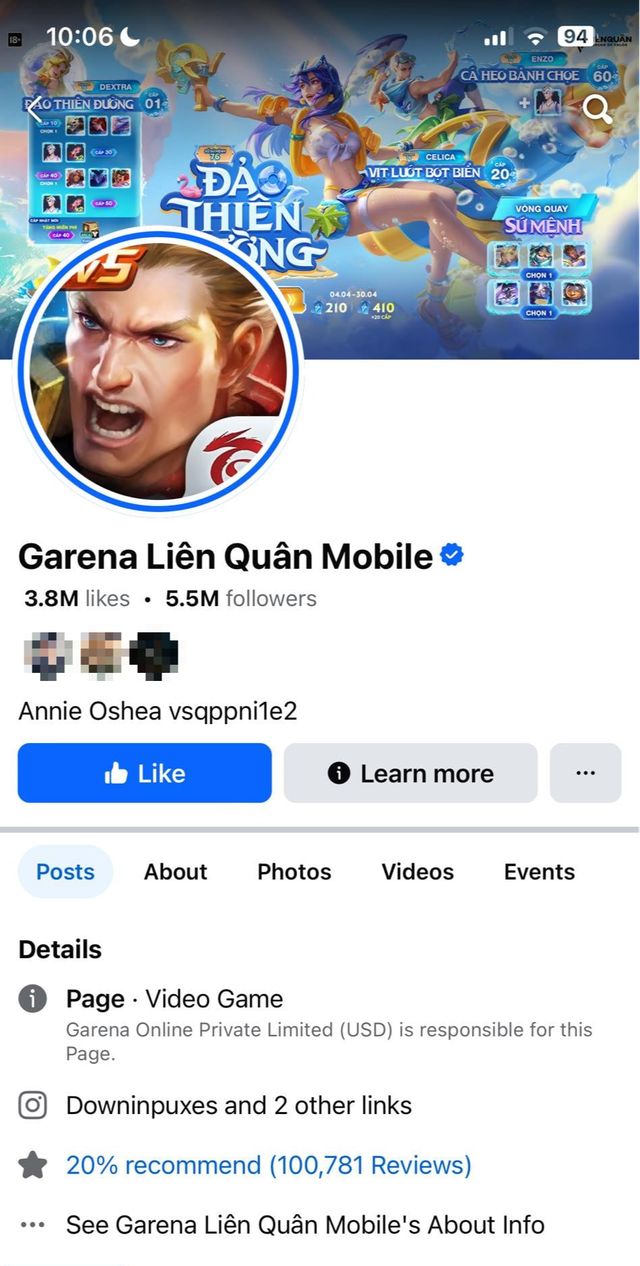Image resolution: width=640 pixels, height=1266 pixels.
Task: Switch to the Events tab
Action: (539, 872)
